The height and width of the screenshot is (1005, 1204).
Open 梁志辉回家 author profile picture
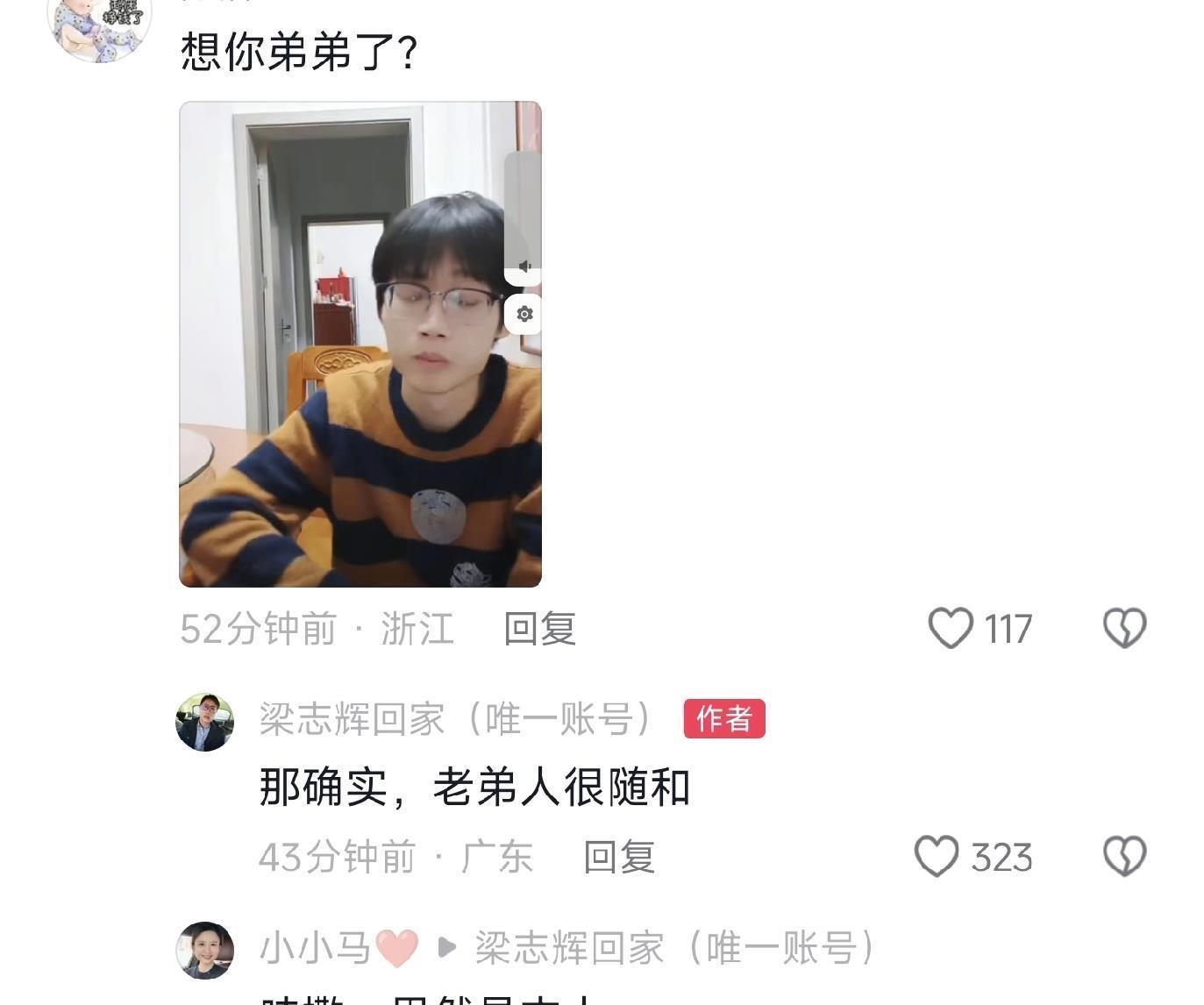(205, 722)
